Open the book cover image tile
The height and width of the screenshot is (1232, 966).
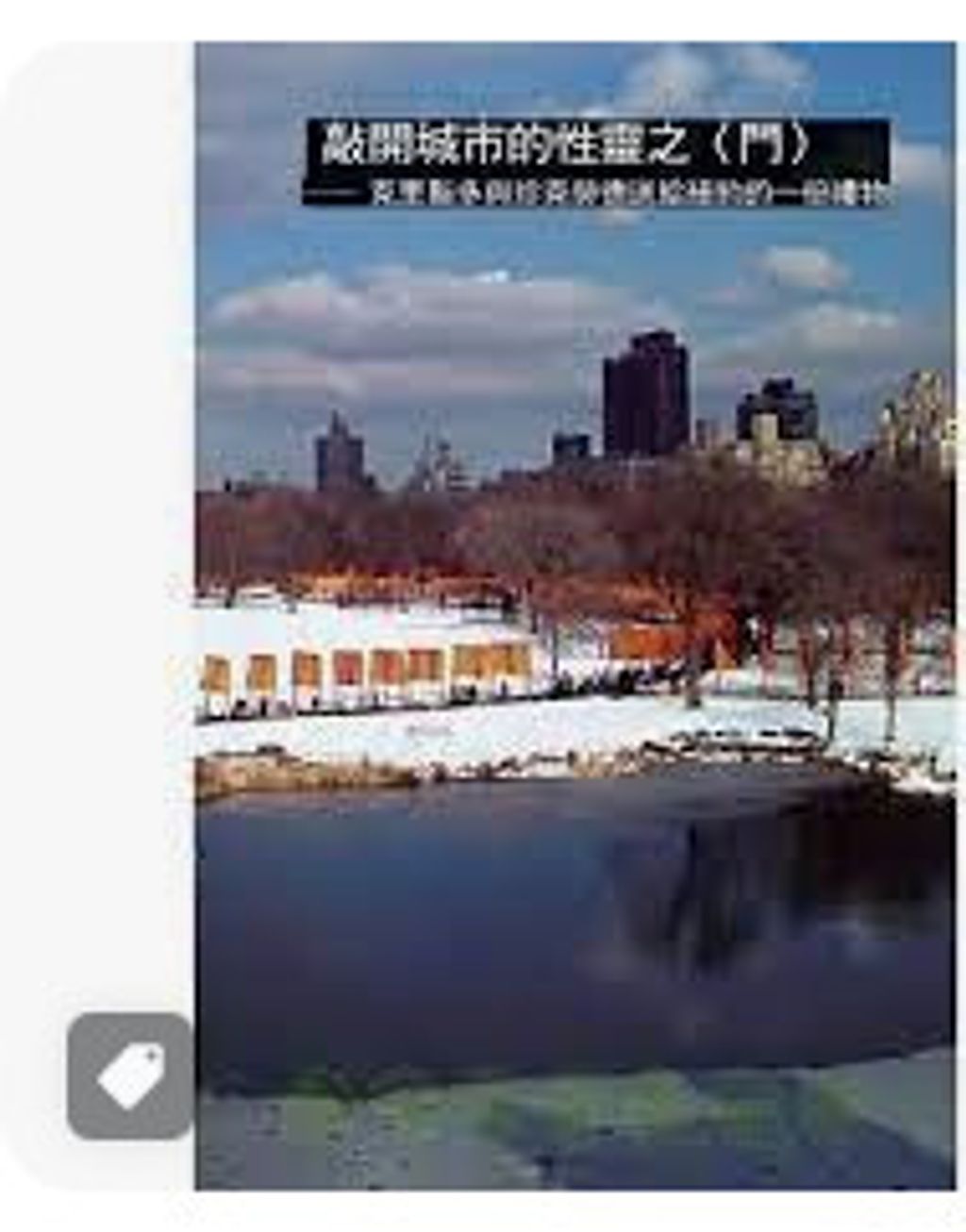coord(575,615)
